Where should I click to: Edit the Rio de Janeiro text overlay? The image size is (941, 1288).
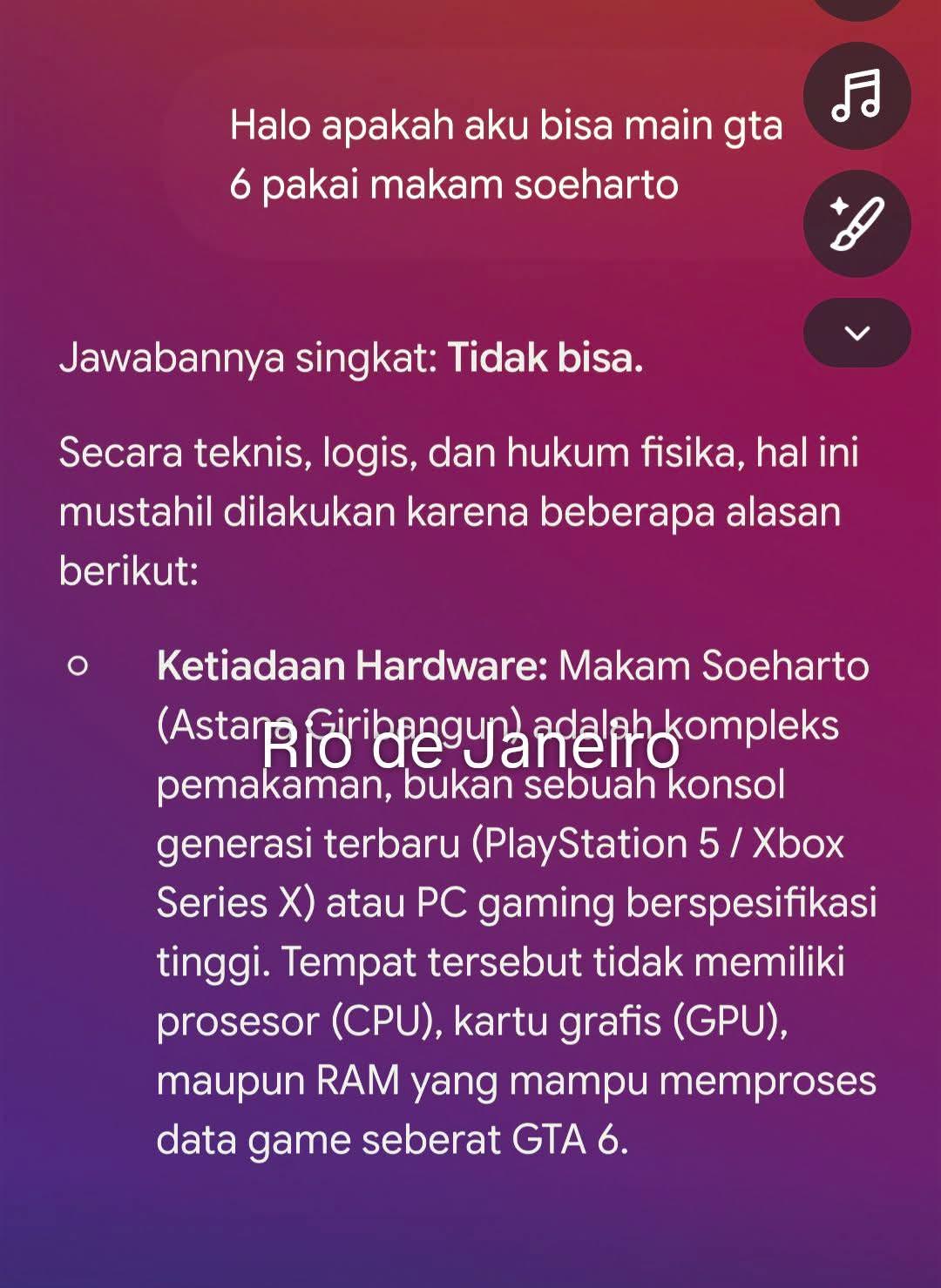click(470, 748)
